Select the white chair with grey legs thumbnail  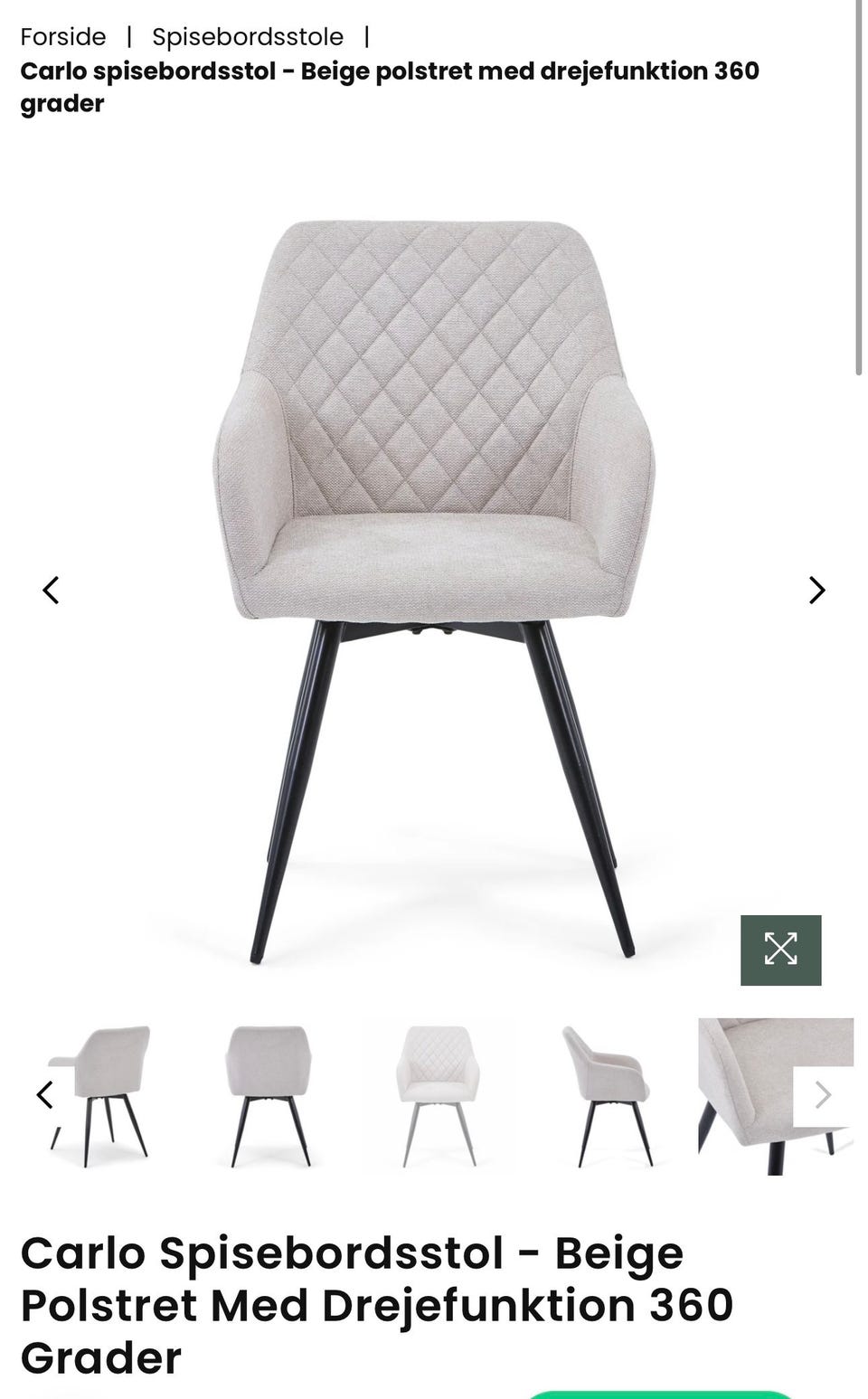438,1095
